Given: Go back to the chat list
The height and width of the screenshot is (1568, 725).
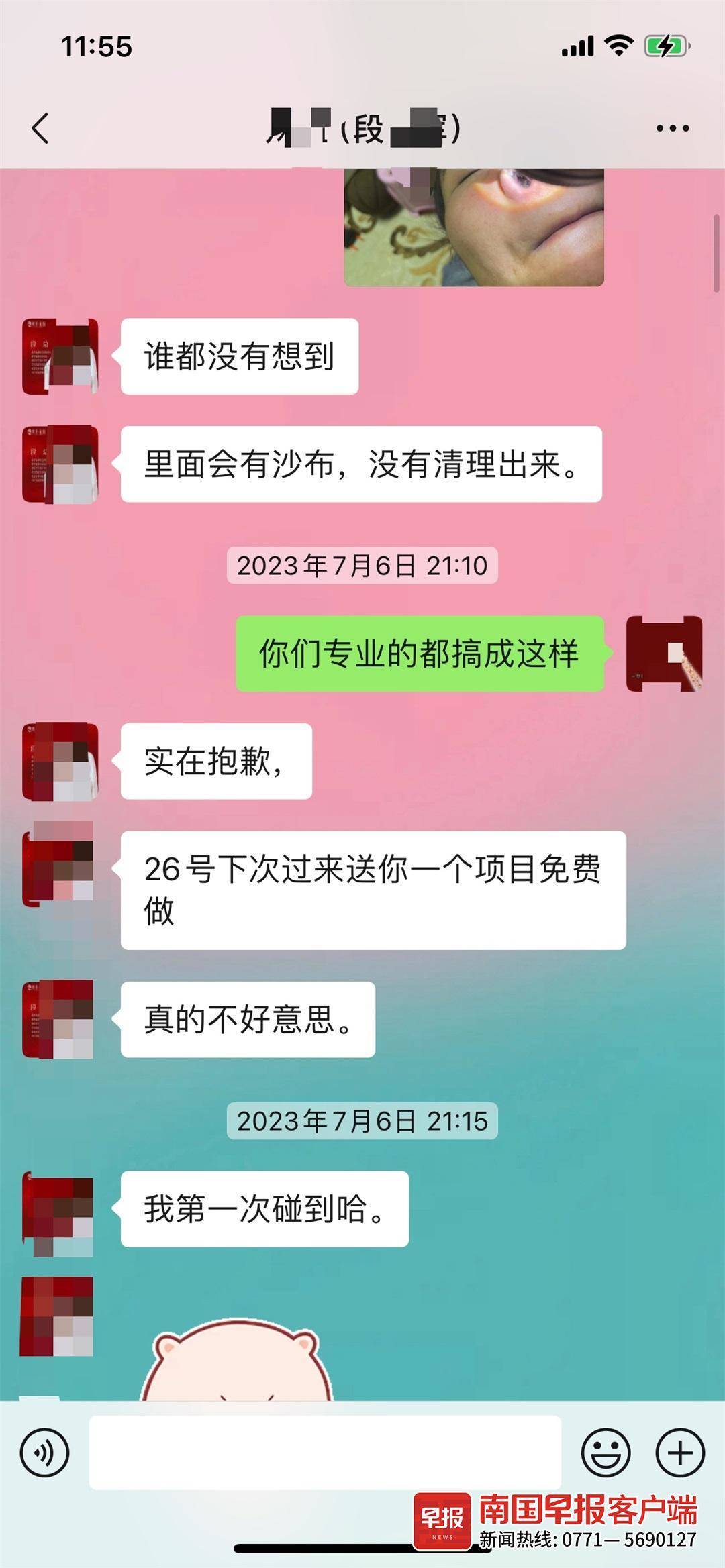Looking at the screenshot, I should [x=40, y=127].
